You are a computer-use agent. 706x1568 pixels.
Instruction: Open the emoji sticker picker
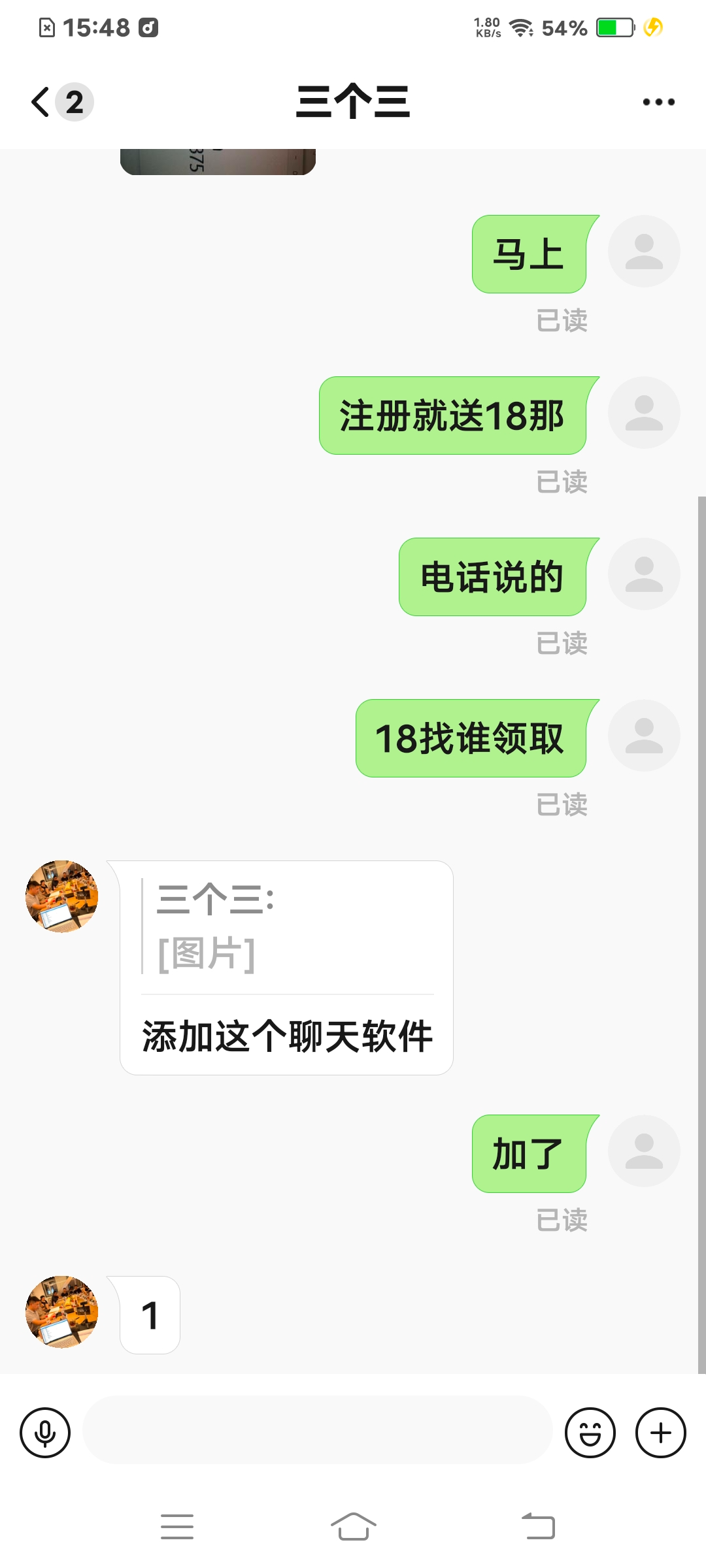point(590,1433)
